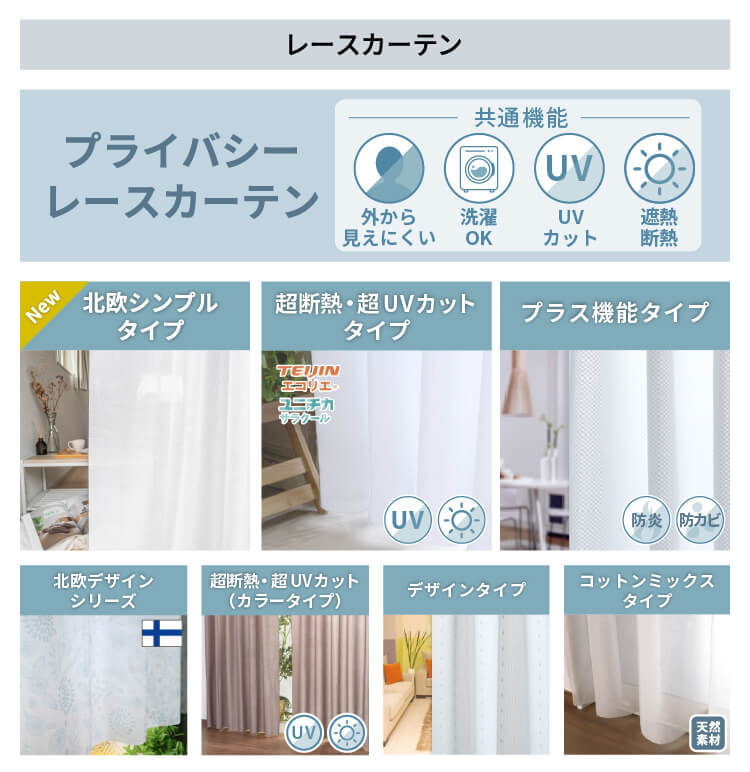Open 北欧シンプルタイプ lace curtains
The width and height of the screenshot is (750, 772).
tap(134, 416)
